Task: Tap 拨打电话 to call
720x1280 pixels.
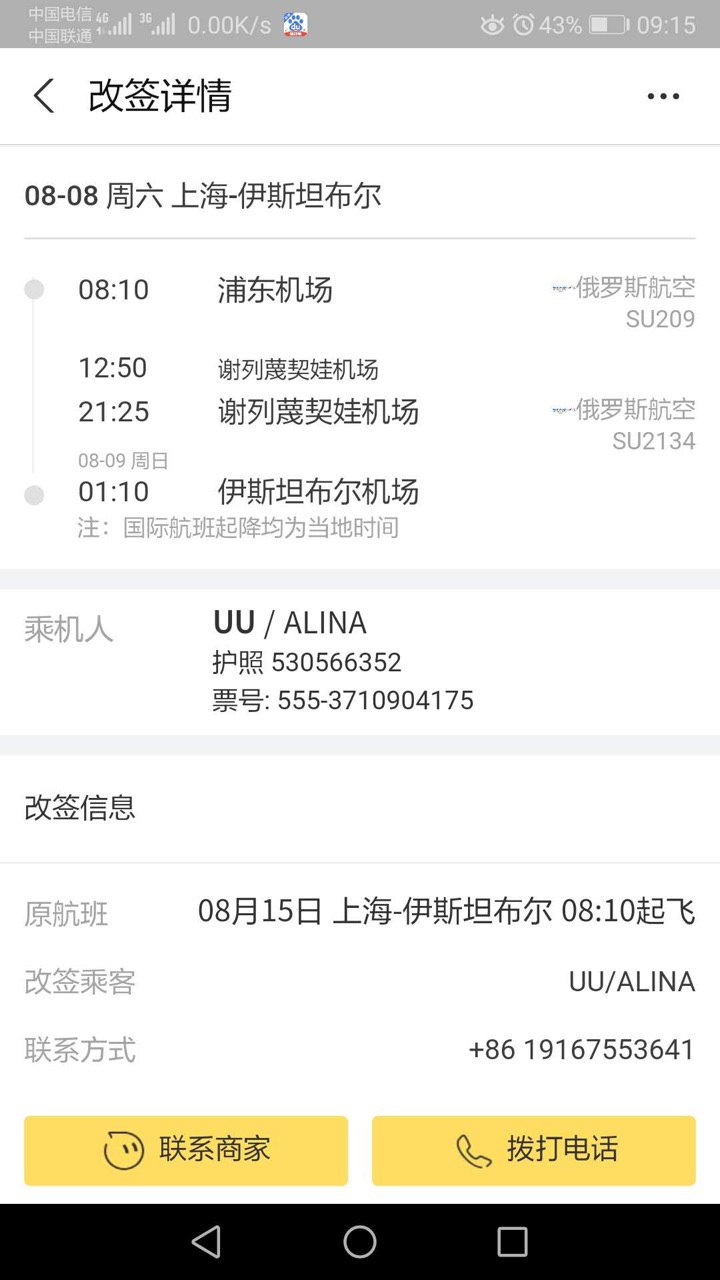Action: tap(534, 1150)
